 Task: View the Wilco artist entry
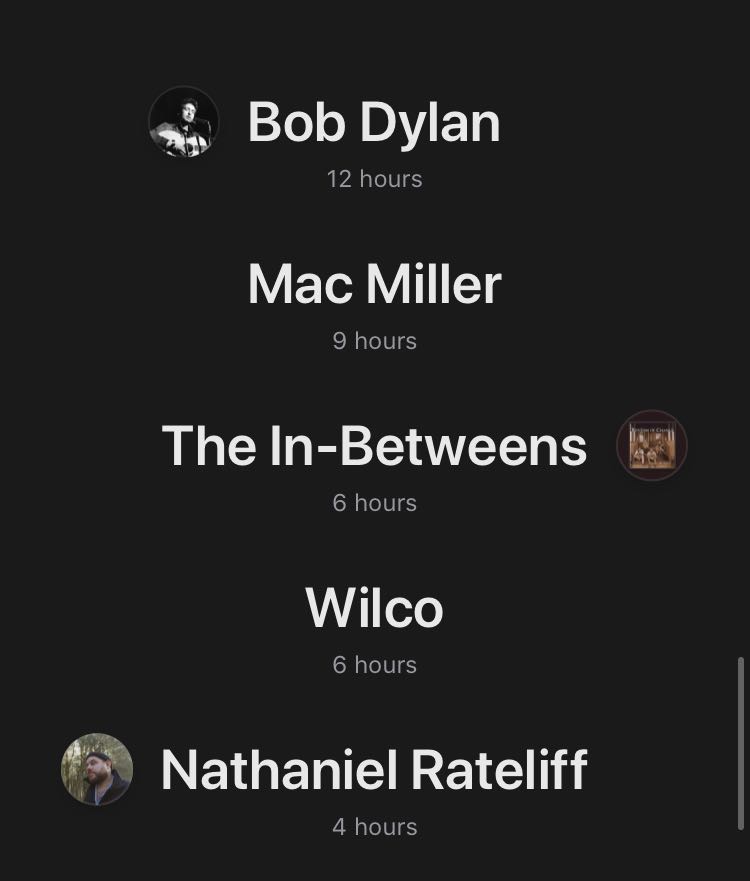374,608
